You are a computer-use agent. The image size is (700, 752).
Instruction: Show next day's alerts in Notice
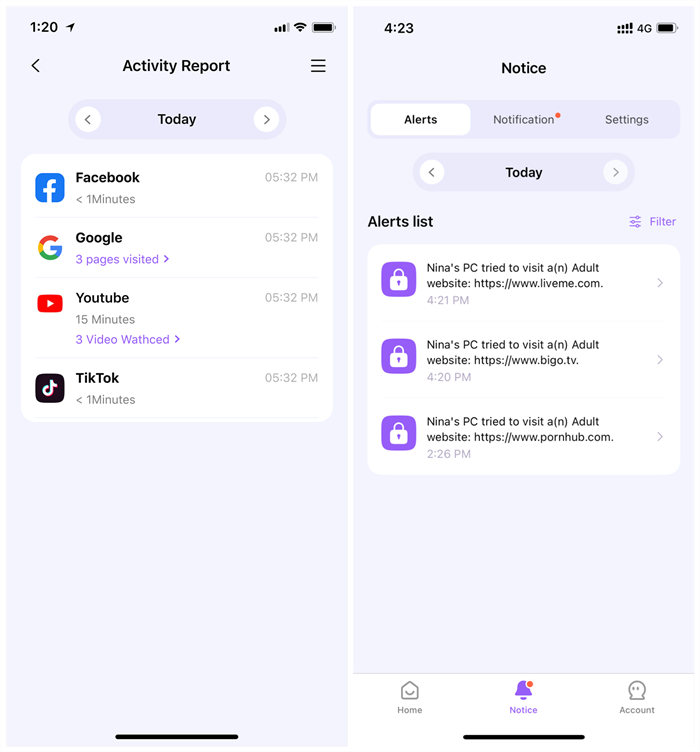coord(616,172)
